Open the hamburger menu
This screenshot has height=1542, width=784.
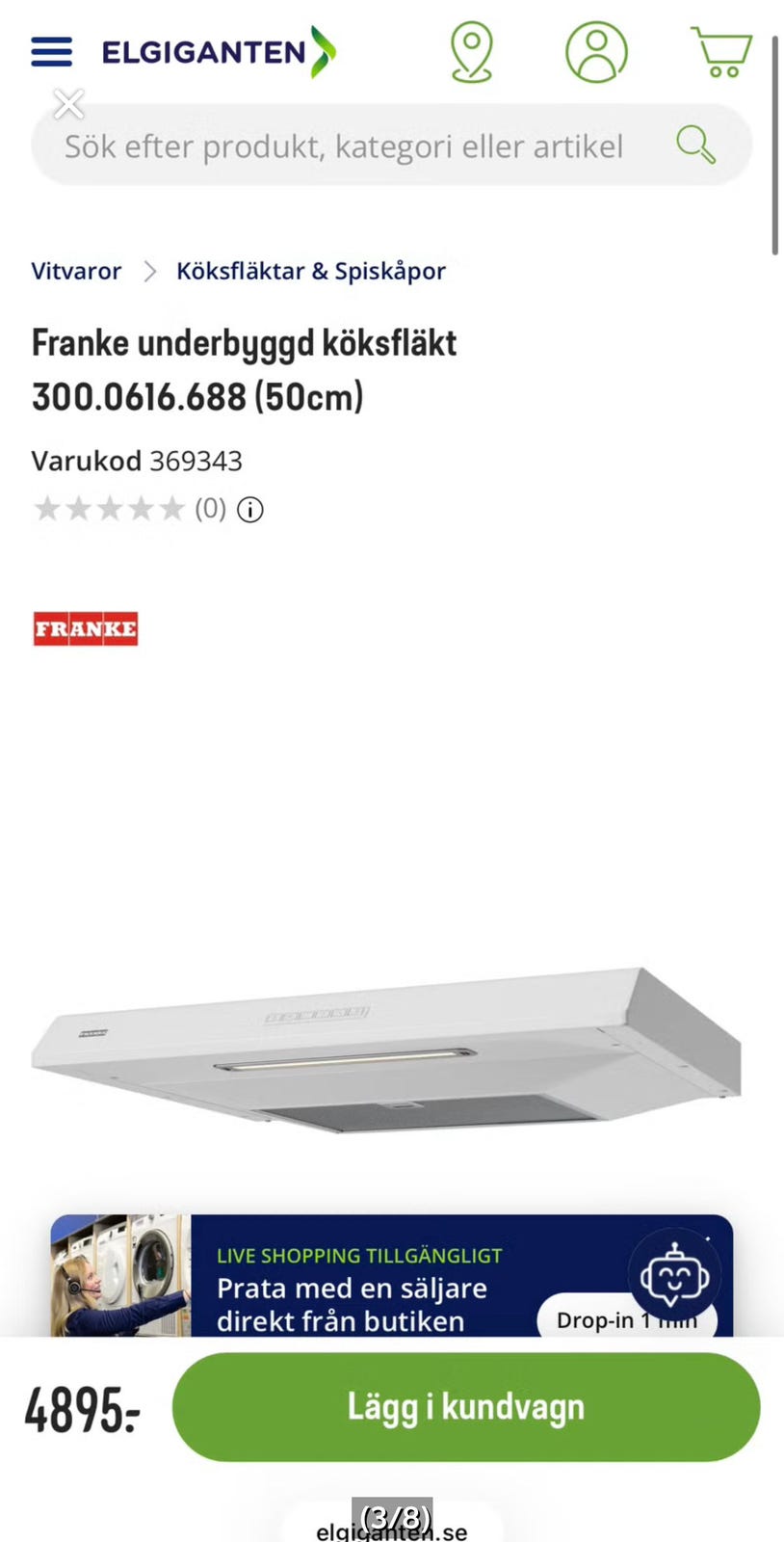click(51, 52)
